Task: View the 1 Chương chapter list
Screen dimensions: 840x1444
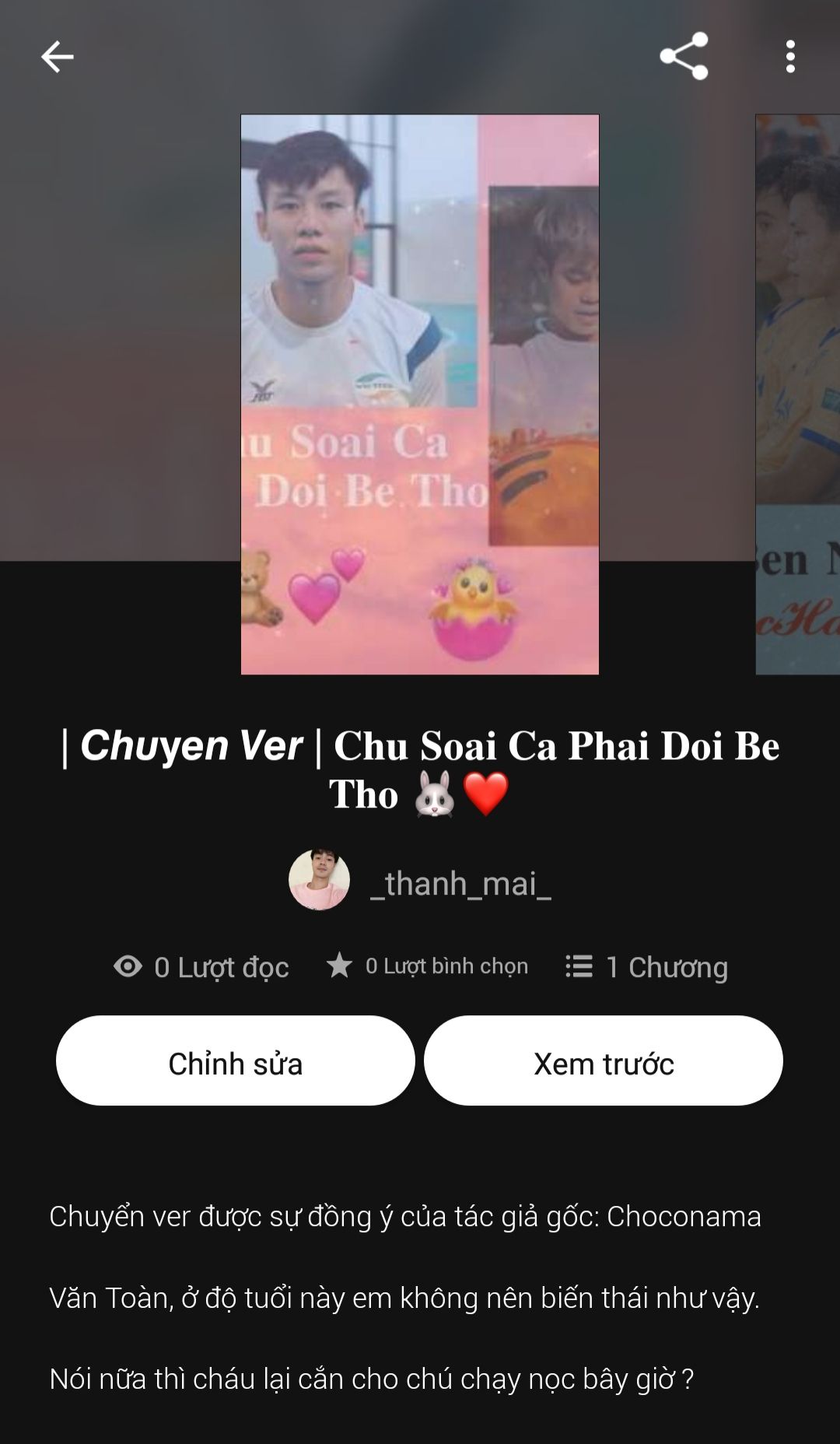Action: click(x=647, y=967)
